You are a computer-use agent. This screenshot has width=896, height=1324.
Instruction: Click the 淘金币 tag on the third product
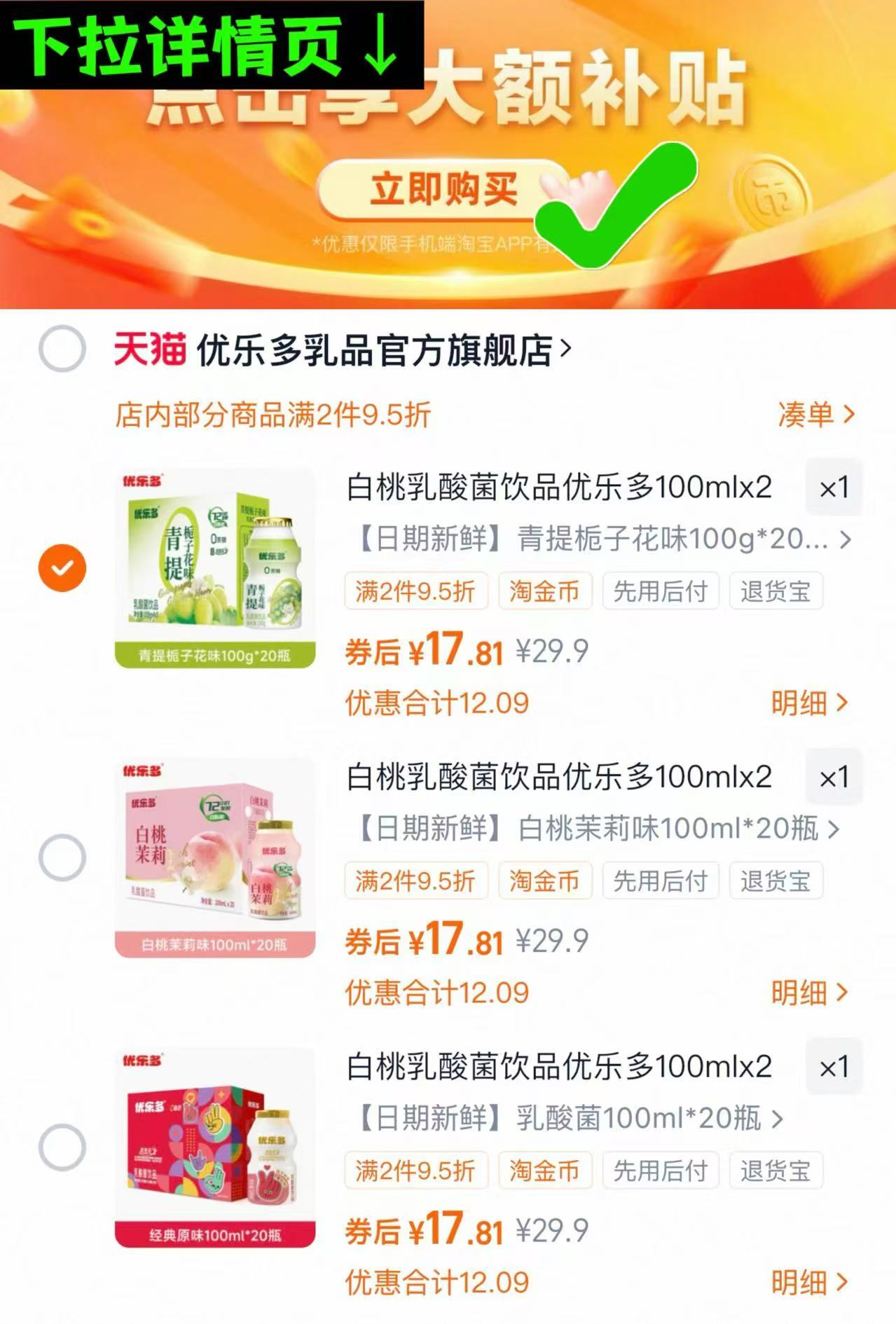[x=546, y=1170]
